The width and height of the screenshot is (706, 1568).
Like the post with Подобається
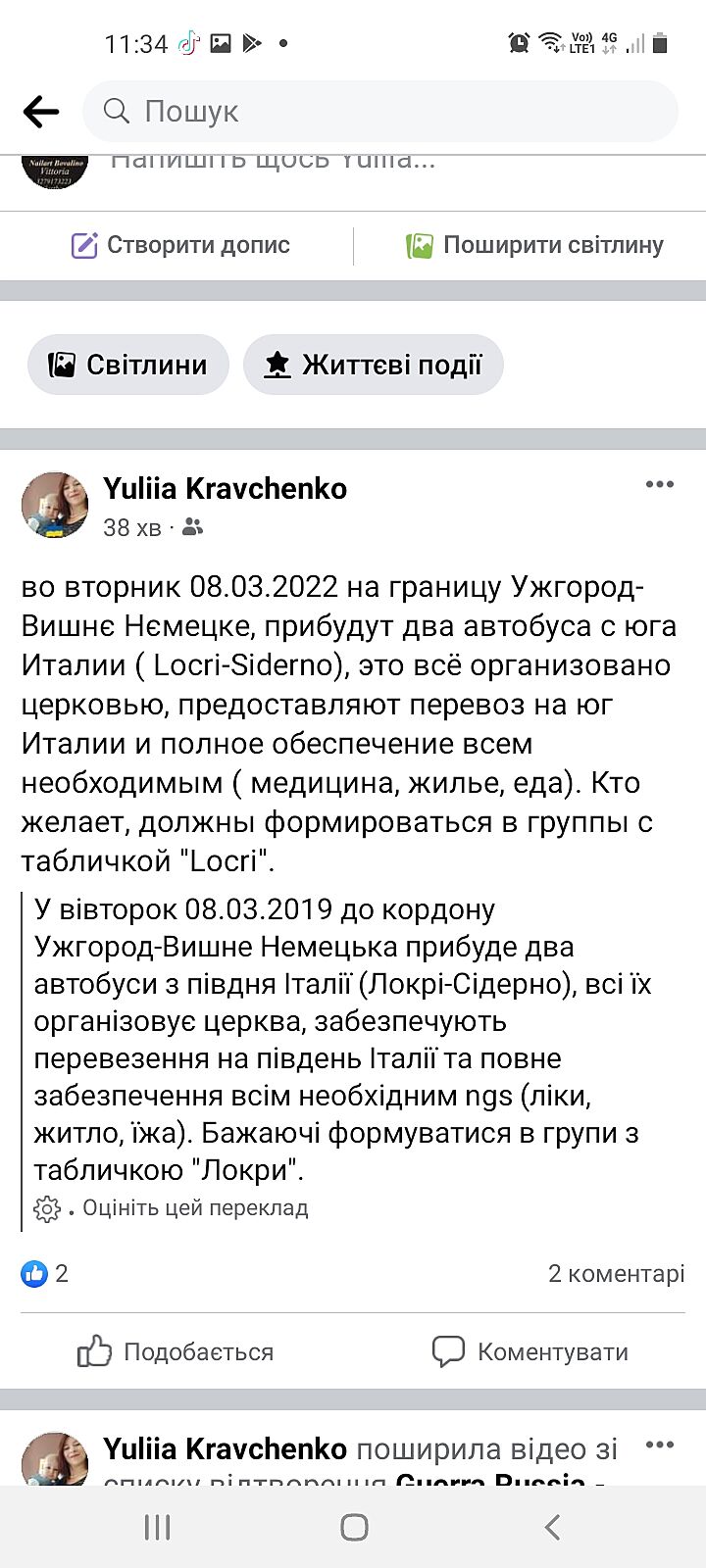coord(176,1352)
